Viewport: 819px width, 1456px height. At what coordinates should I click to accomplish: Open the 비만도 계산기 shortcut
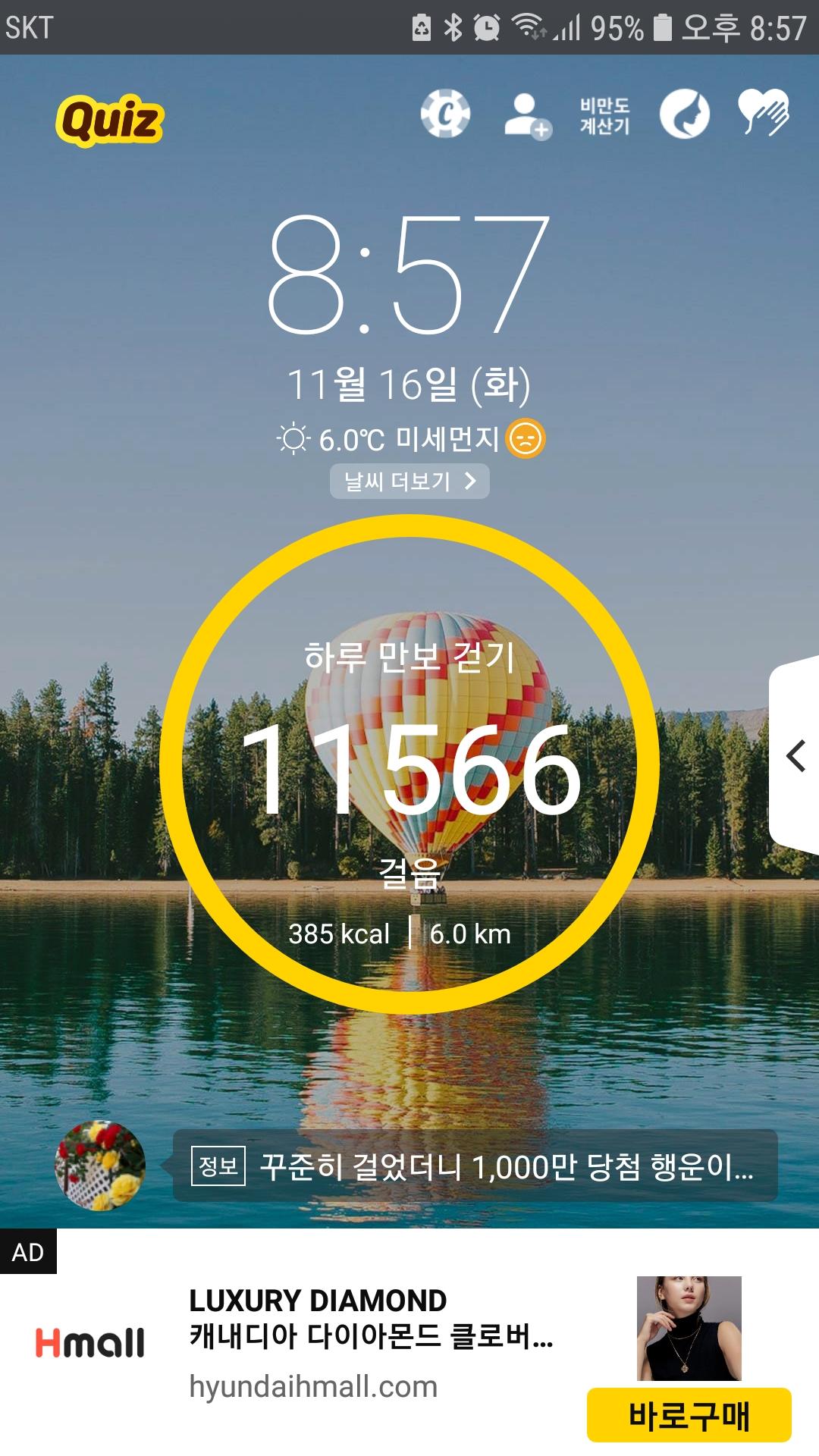(x=604, y=116)
